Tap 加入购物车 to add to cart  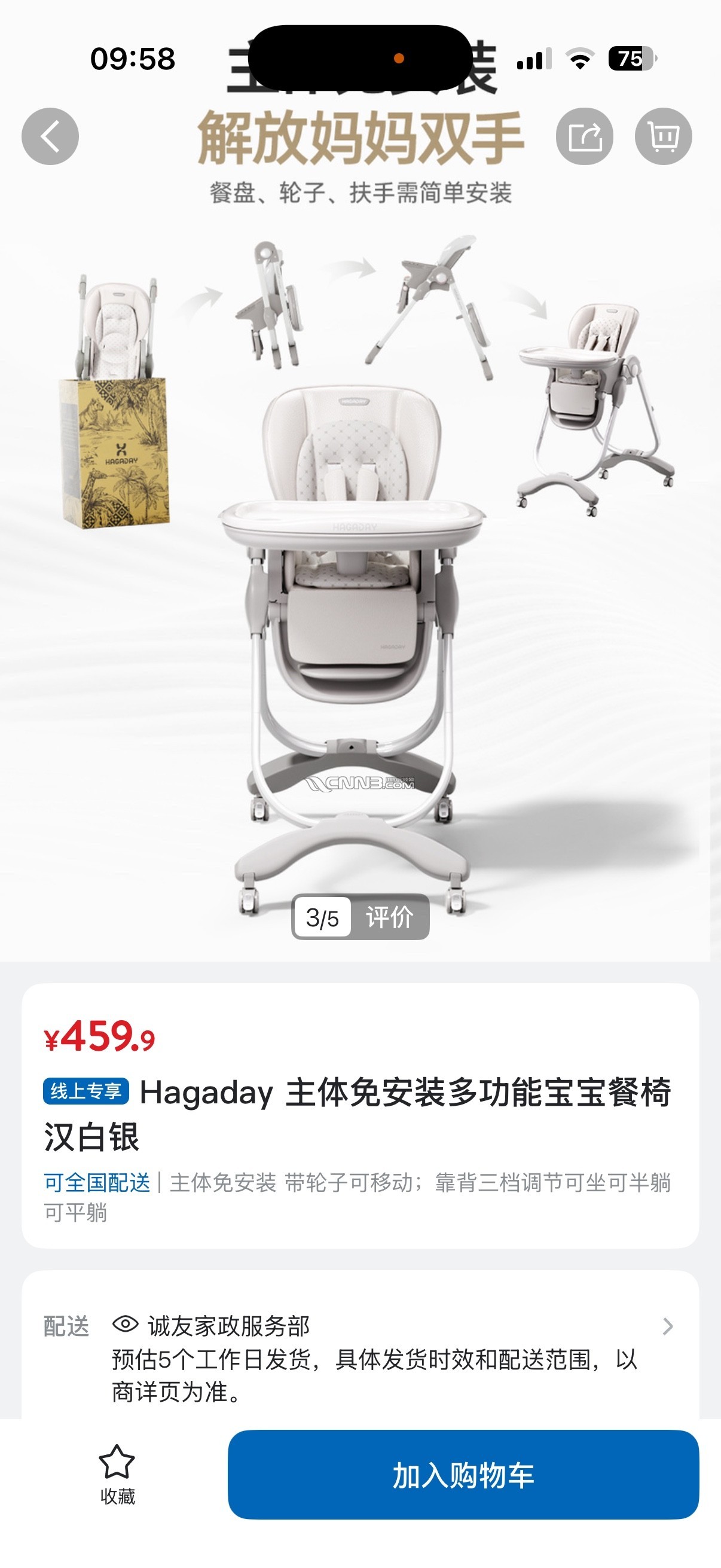(x=464, y=1474)
